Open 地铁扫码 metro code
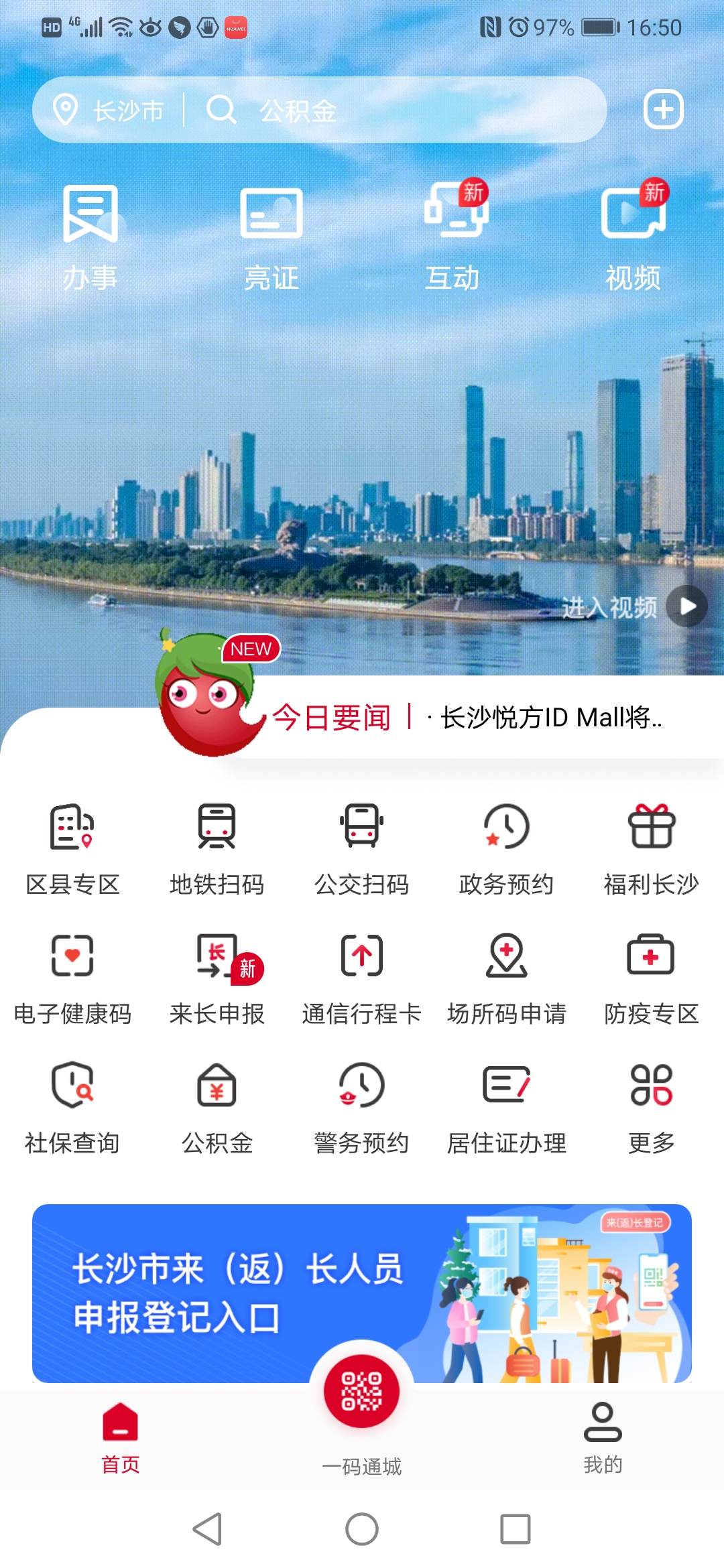The height and width of the screenshot is (1568, 724). [217, 849]
